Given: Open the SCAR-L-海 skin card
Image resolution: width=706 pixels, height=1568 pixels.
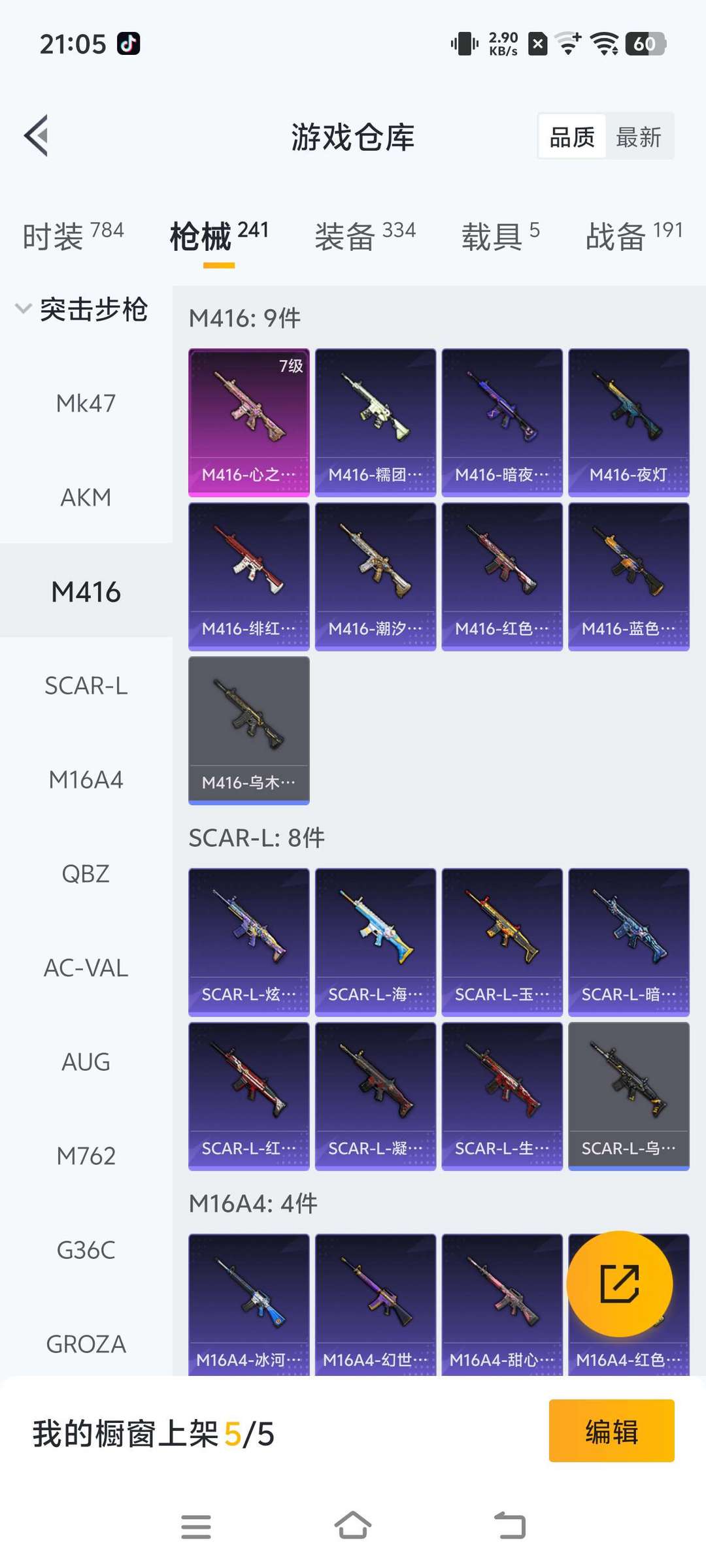Looking at the screenshot, I should (375, 941).
